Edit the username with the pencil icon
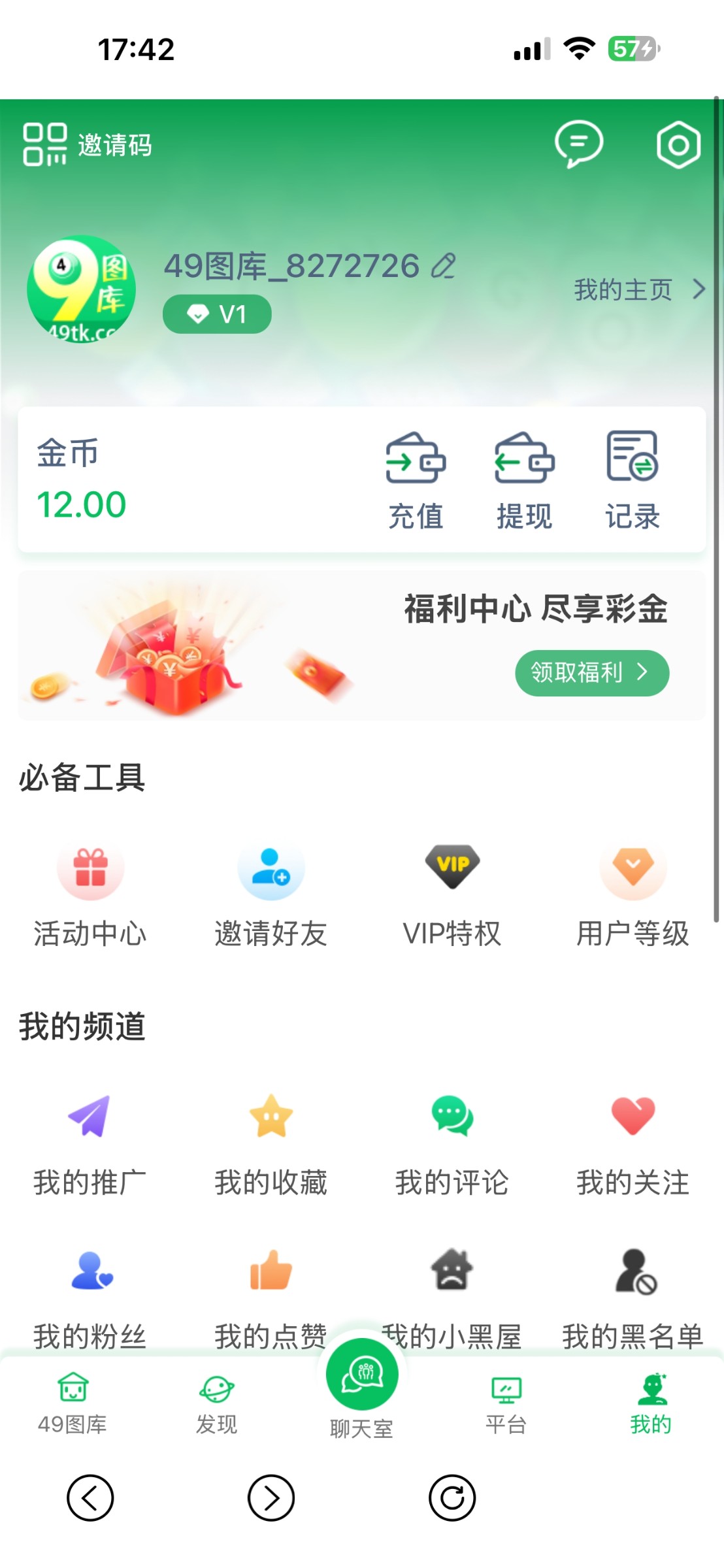Image resolution: width=724 pixels, height=1568 pixels. tap(444, 266)
